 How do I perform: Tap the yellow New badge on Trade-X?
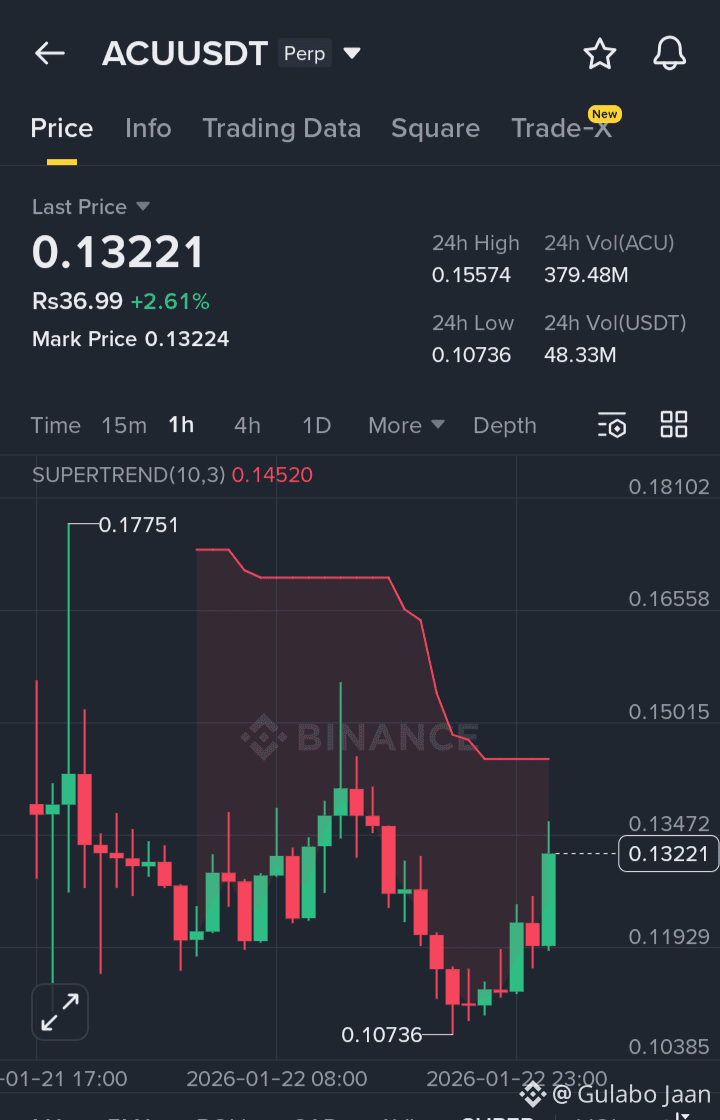click(x=604, y=114)
